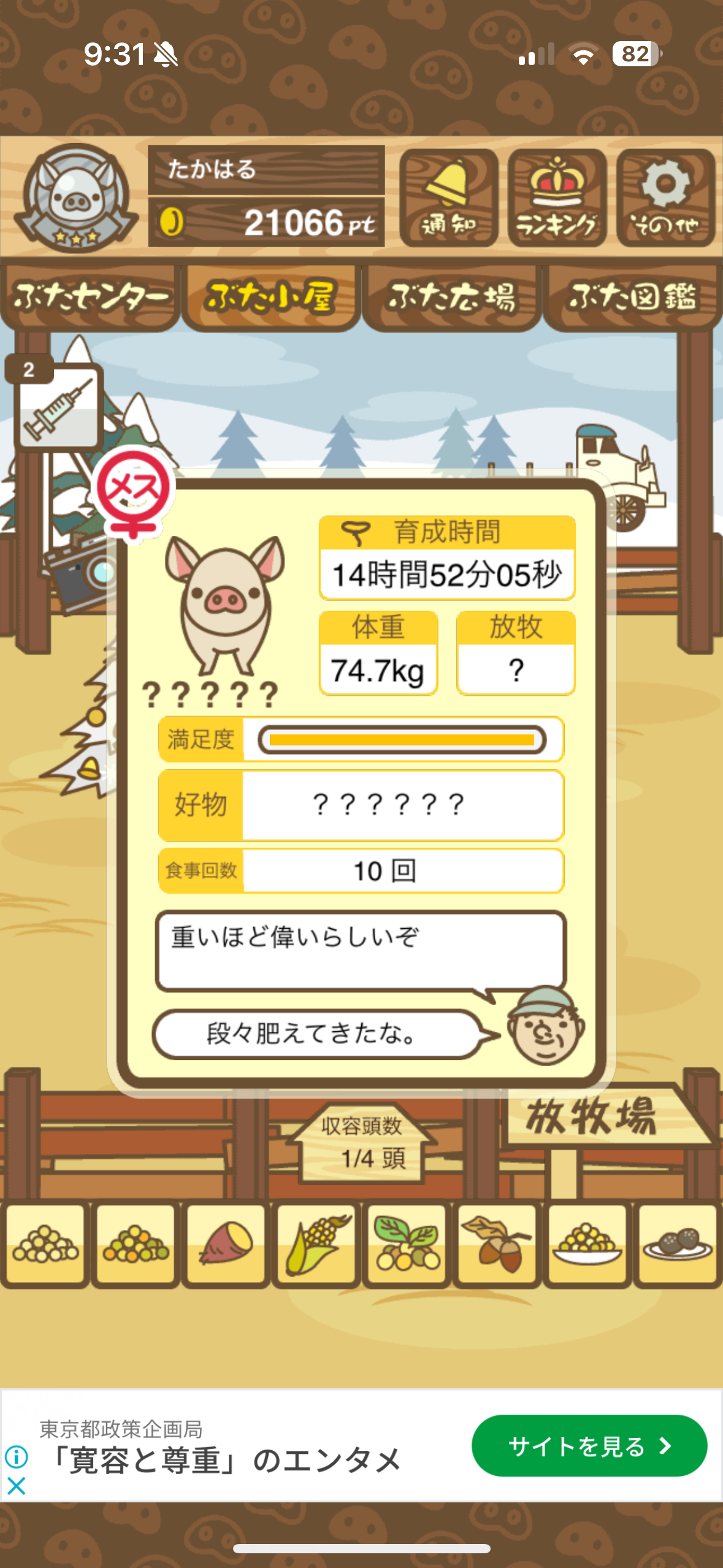This screenshot has height=1568, width=723.
Task: Select the ぶた小屋 tab
Action: (270, 298)
